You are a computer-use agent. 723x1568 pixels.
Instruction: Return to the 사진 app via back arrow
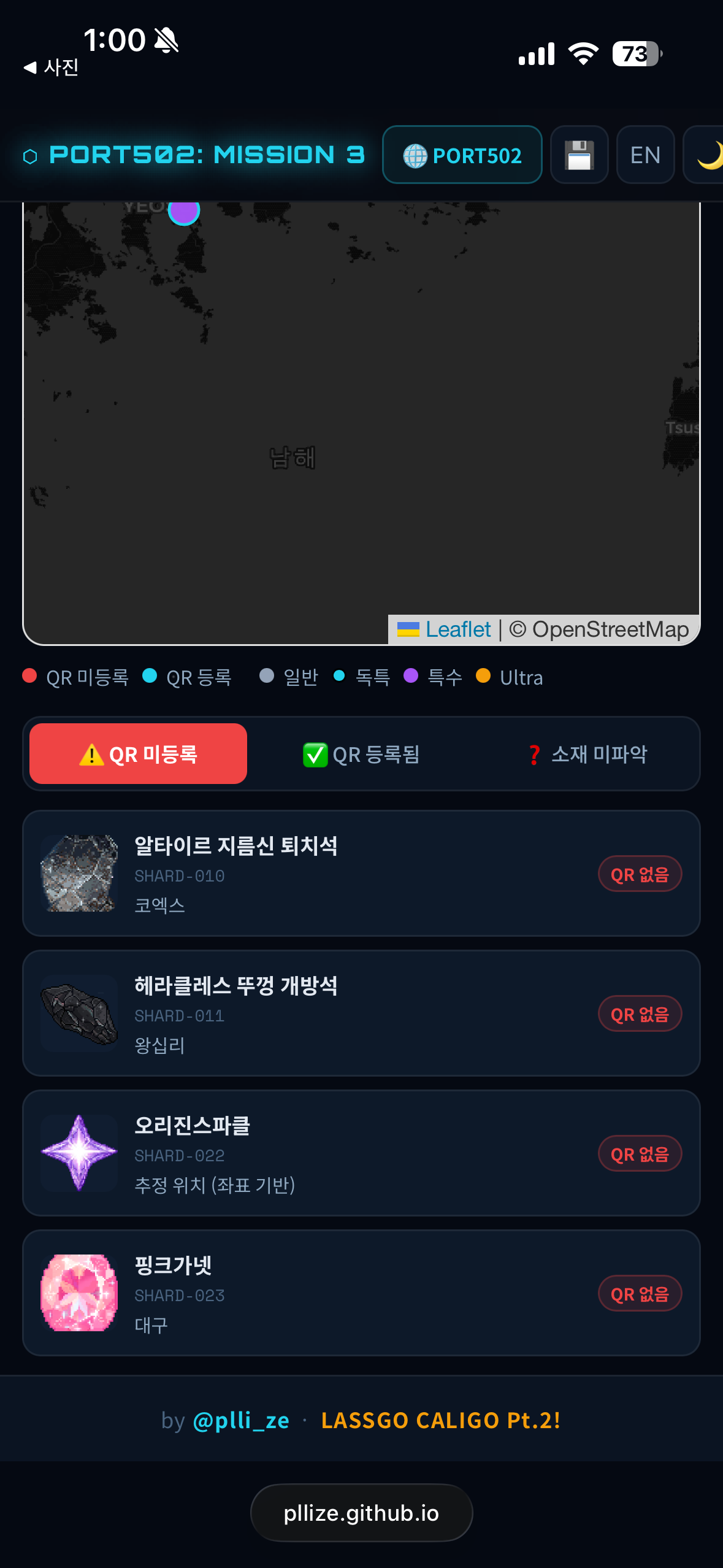point(51,67)
